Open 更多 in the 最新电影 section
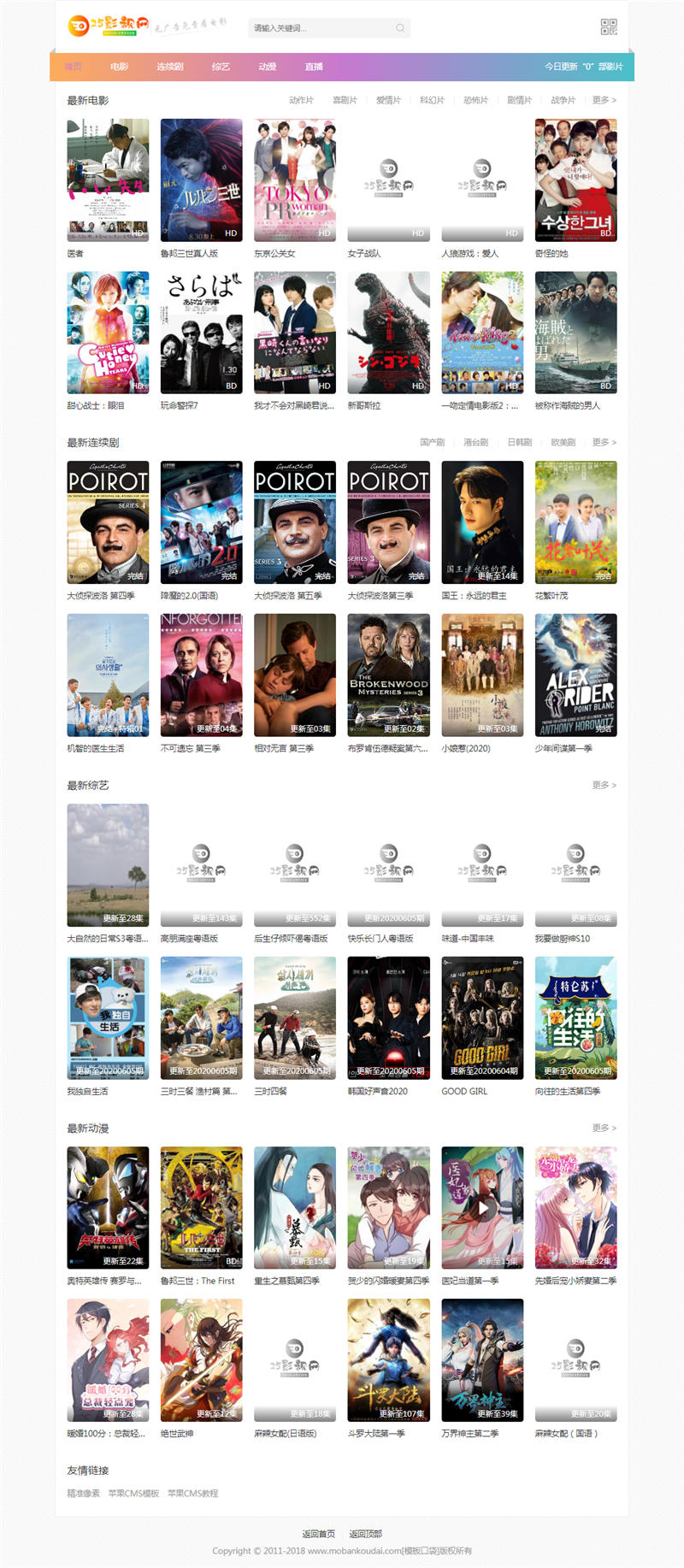The image size is (684, 1568). (x=604, y=100)
